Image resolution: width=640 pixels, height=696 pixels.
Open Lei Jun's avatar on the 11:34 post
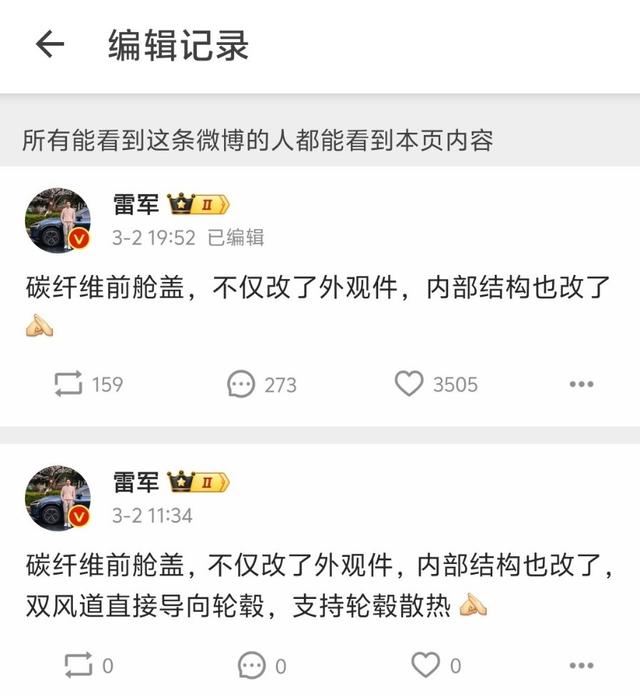coord(58,498)
